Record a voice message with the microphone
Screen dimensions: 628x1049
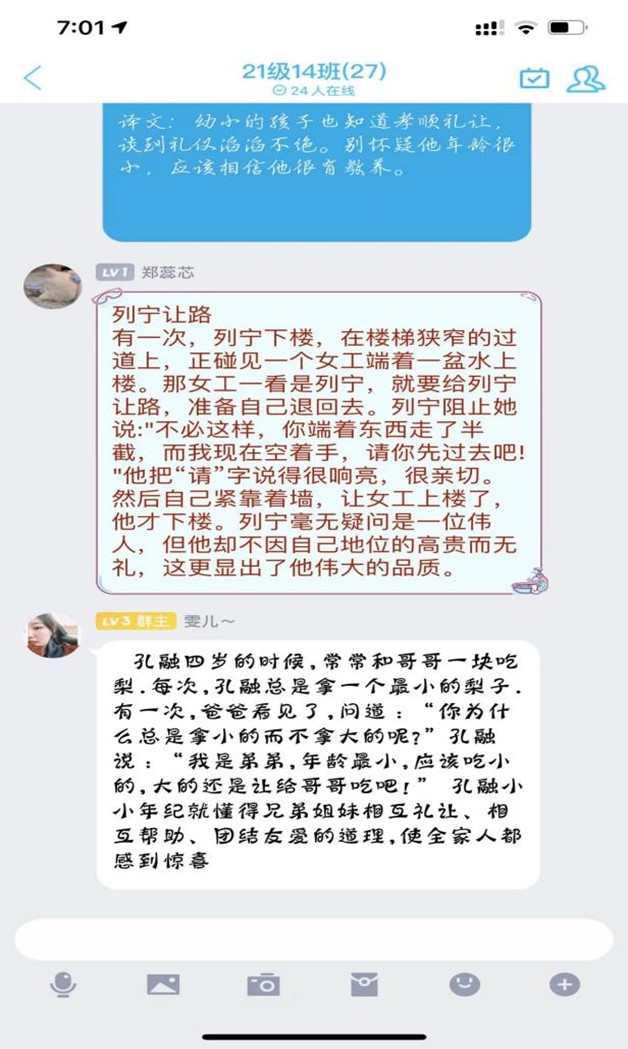point(63,985)
